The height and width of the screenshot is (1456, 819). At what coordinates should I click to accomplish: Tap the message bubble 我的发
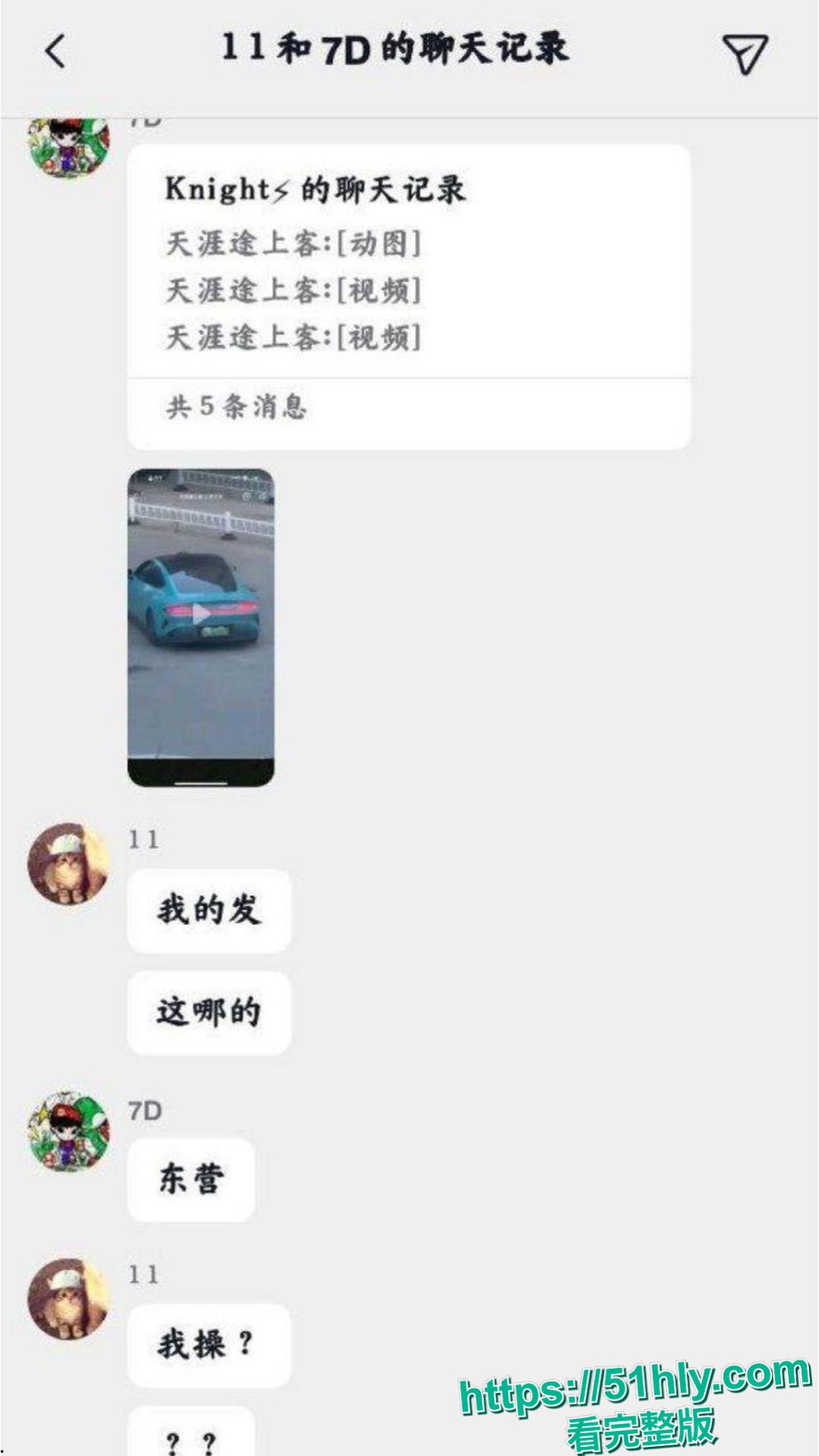(x=209, y=912)
